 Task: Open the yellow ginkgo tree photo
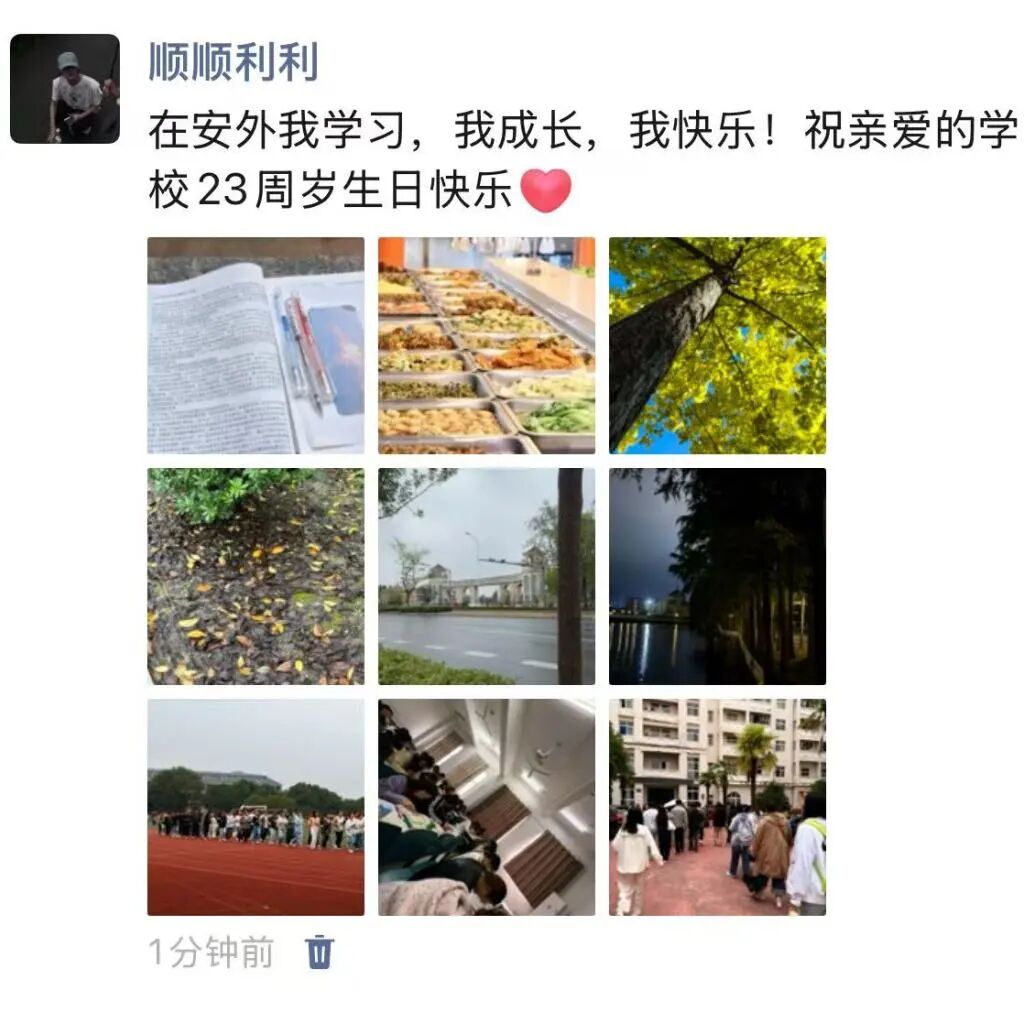pyautogui.click(x=717, y=345)
